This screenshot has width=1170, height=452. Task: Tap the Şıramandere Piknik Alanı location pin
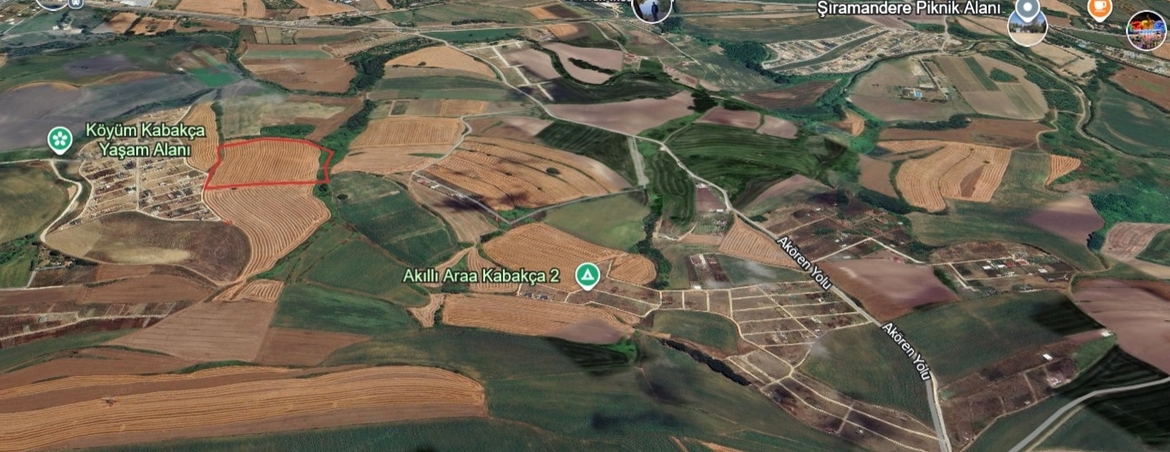pyautogui.click(x=1028, y=10)
